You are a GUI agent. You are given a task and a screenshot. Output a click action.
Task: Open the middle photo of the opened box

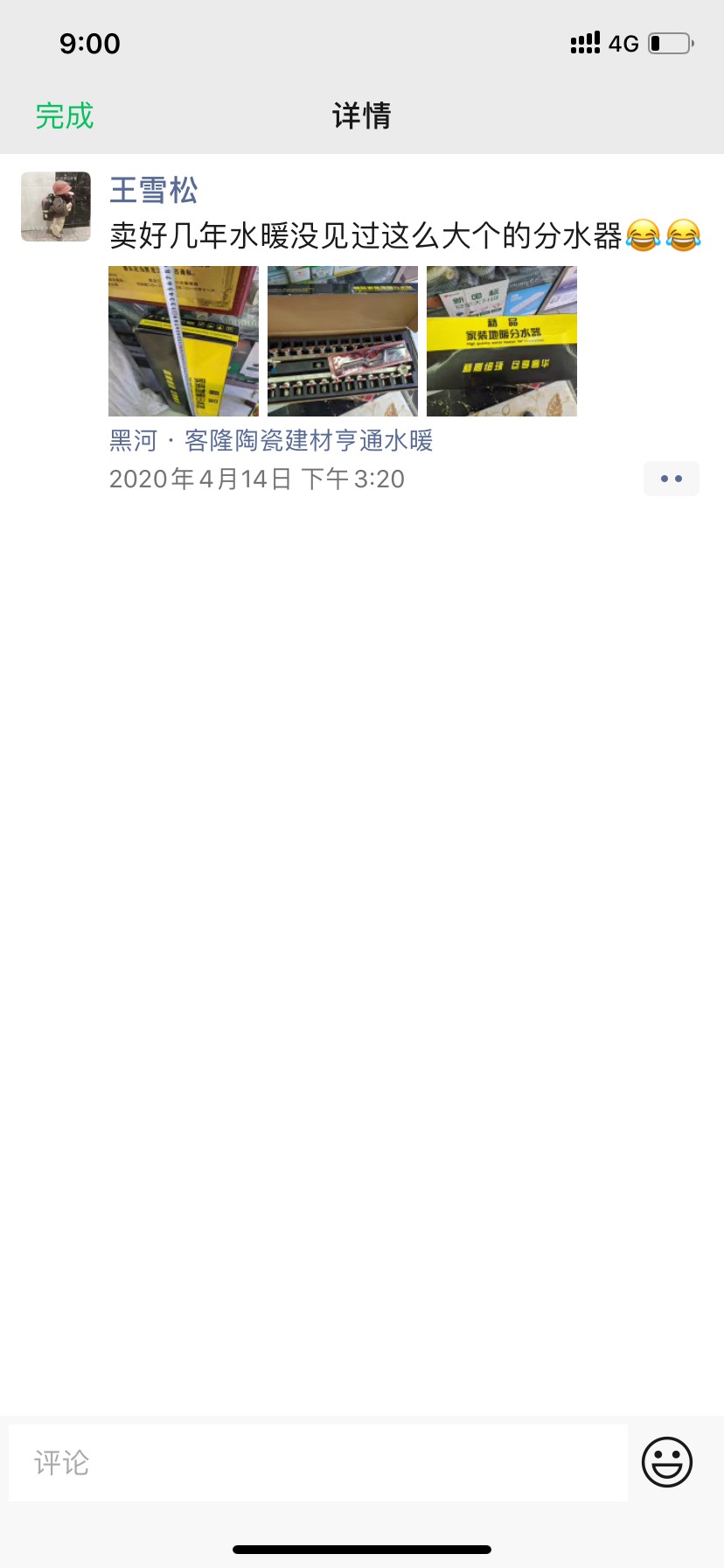[x=343, y=341]
